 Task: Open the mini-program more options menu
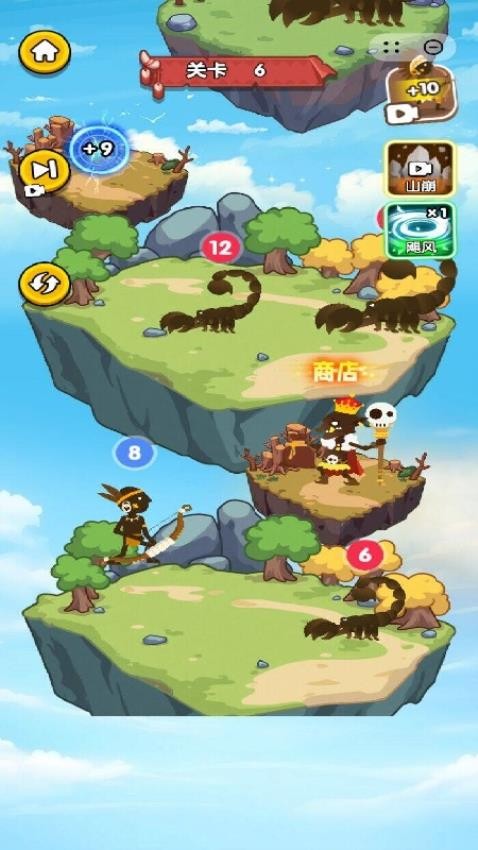point(391,48)
